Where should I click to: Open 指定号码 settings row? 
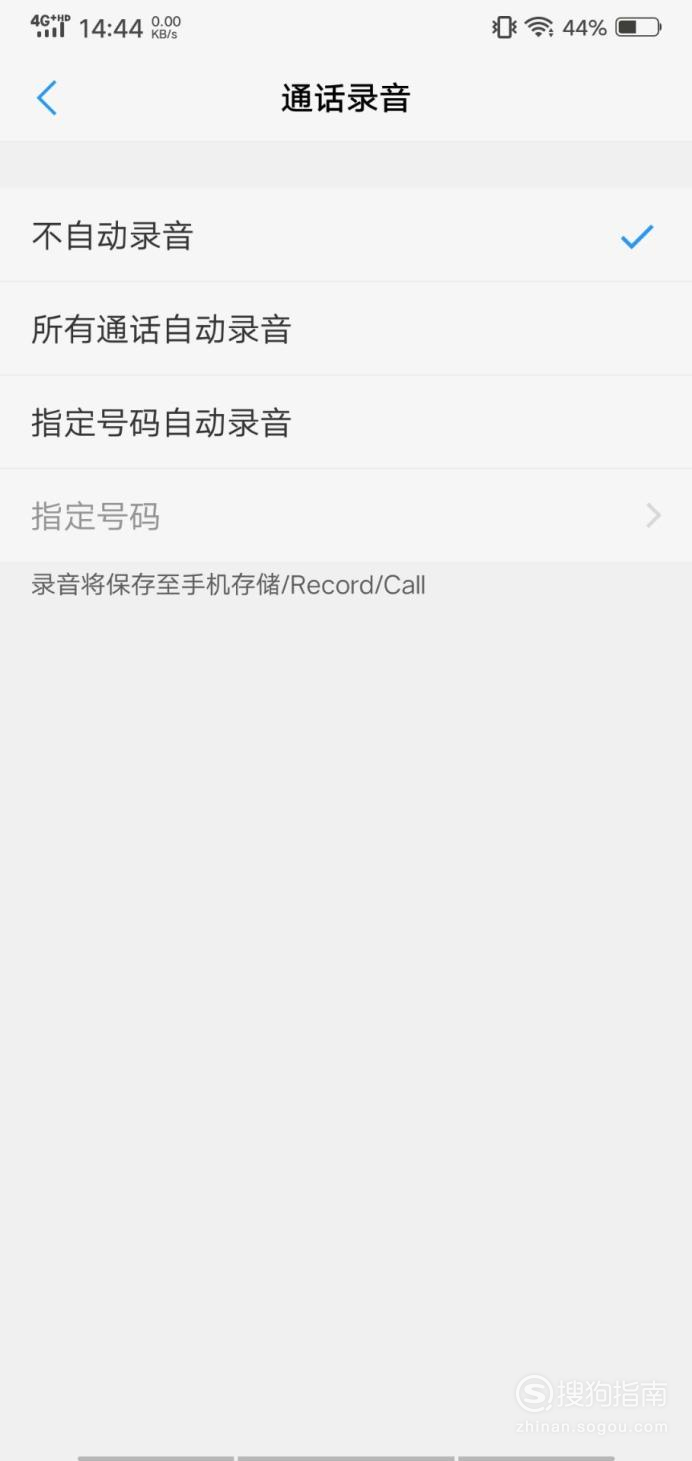coord(345,516)
